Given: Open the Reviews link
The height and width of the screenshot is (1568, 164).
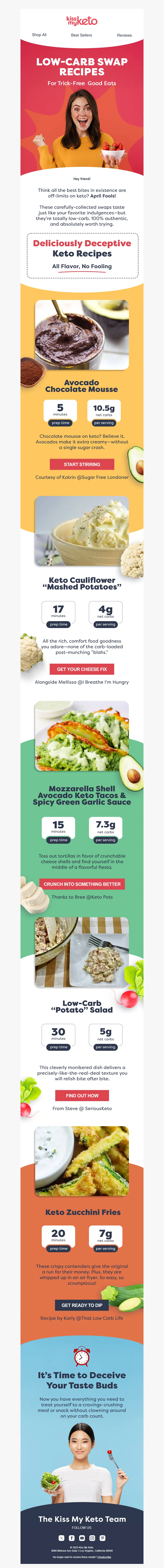Looking at the screenshot, I should pyautogui.click(x=124, y=35).
